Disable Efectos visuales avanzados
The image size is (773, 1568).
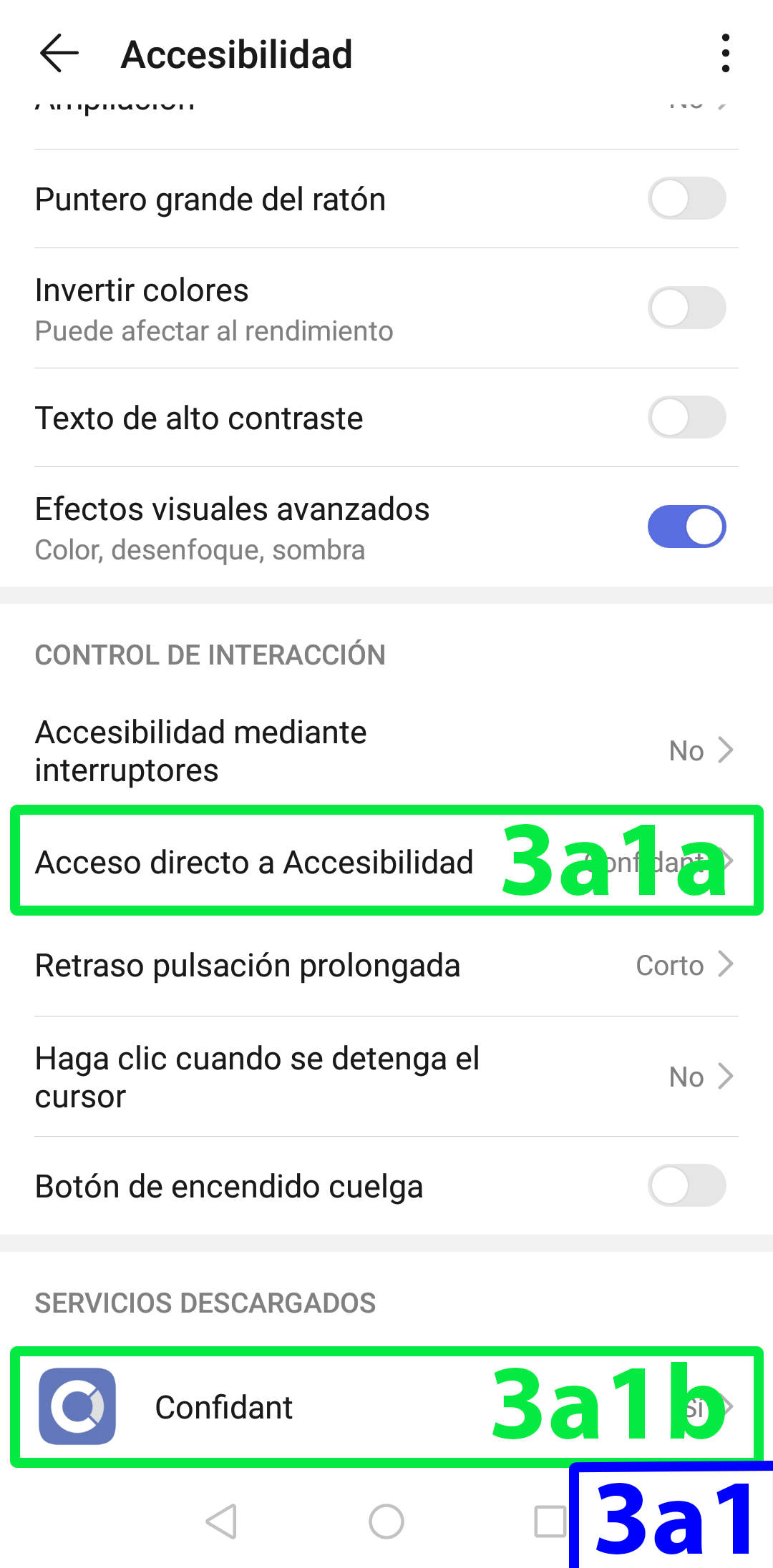[686, 527]
